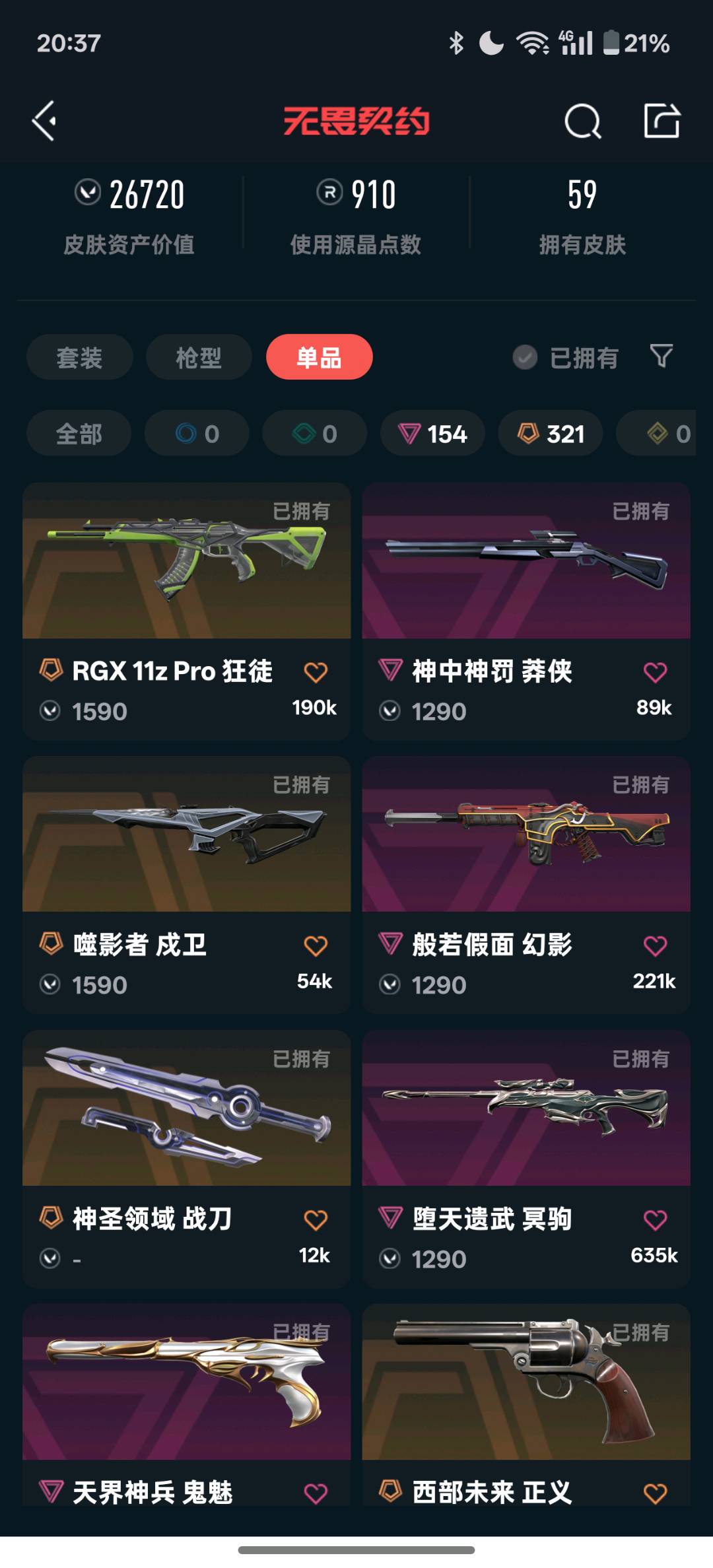
Task: Open the search icon in the top bar
Action: 582,121
